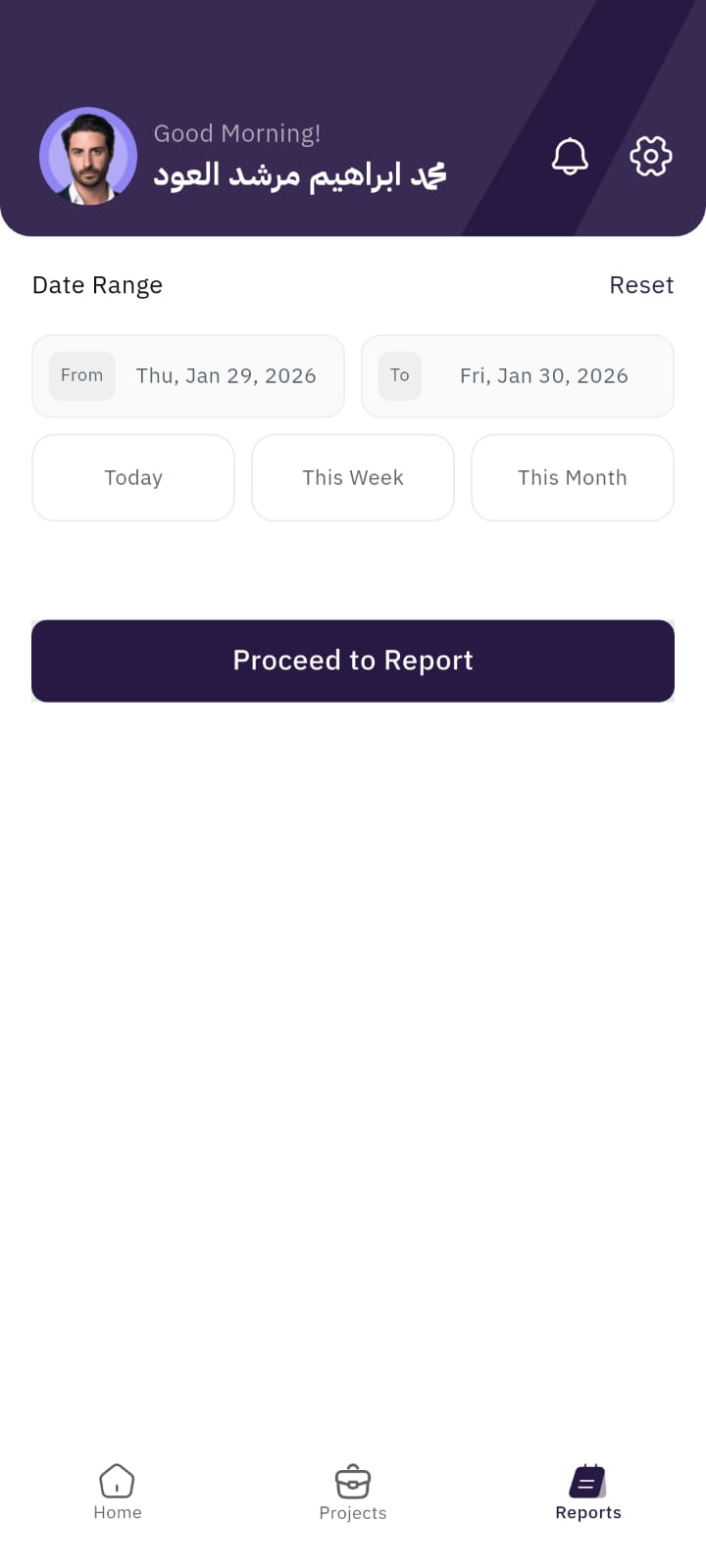
Task: Open the settings gear icon
Action: (650, 156)
